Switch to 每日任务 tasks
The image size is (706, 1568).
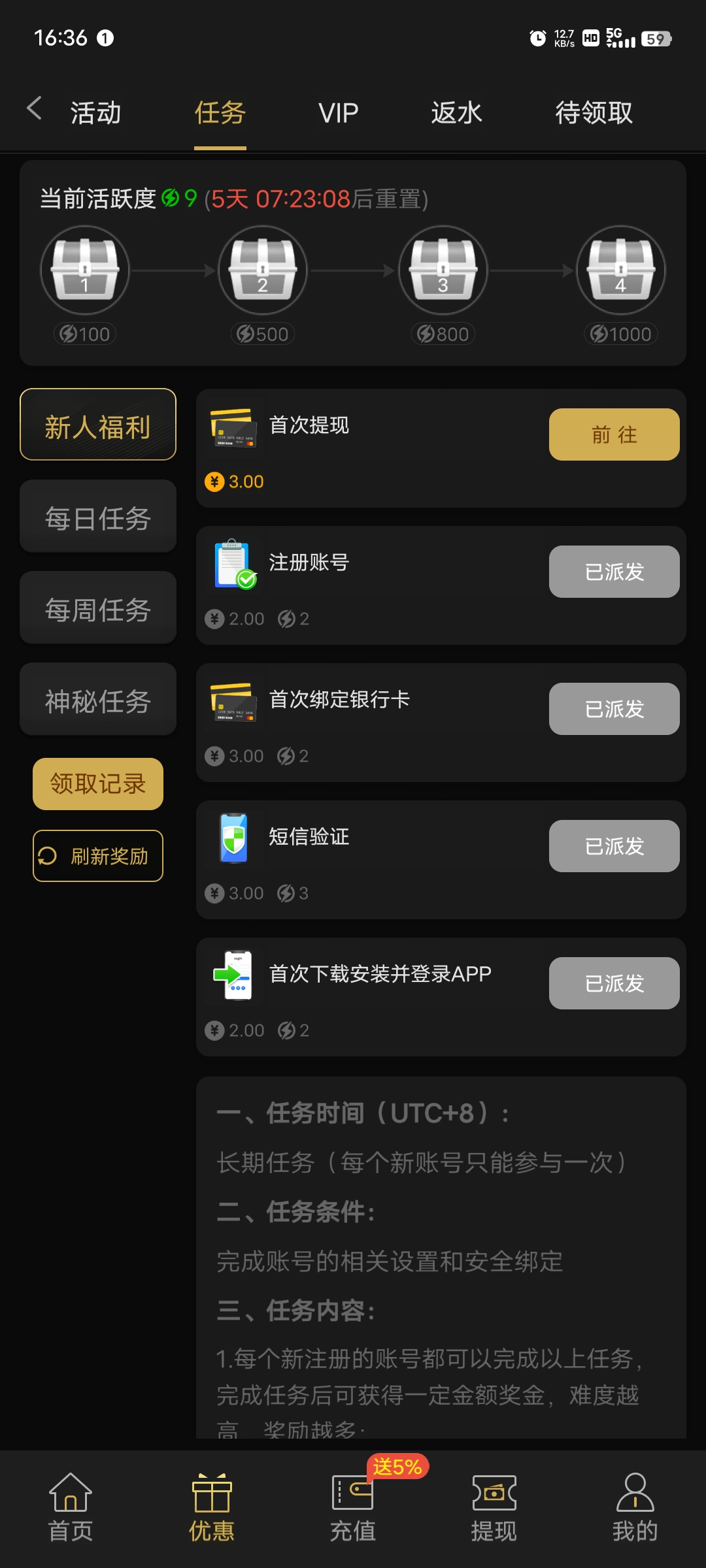tap(97, 516)
